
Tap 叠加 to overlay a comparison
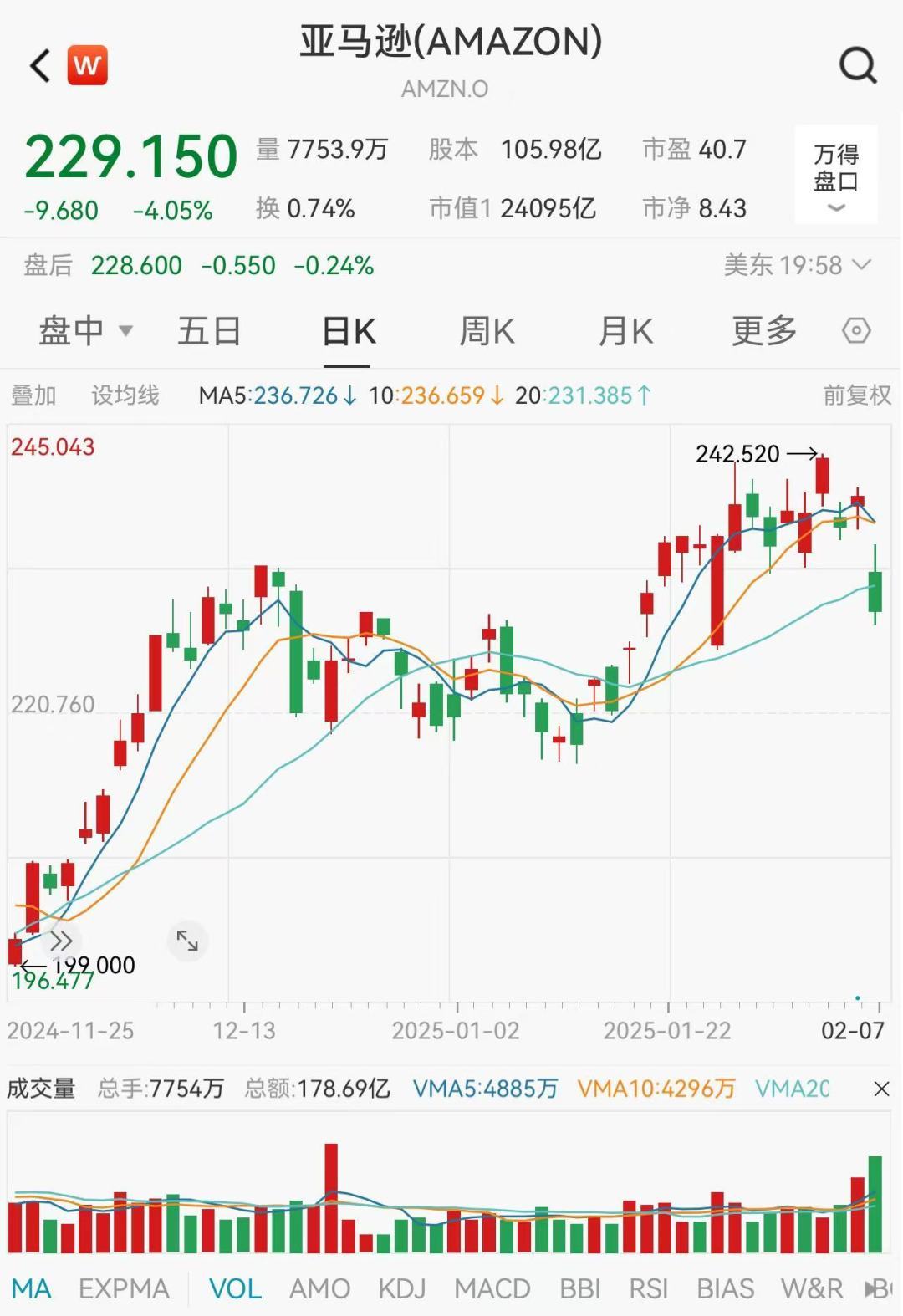click(x=33, y=395)
